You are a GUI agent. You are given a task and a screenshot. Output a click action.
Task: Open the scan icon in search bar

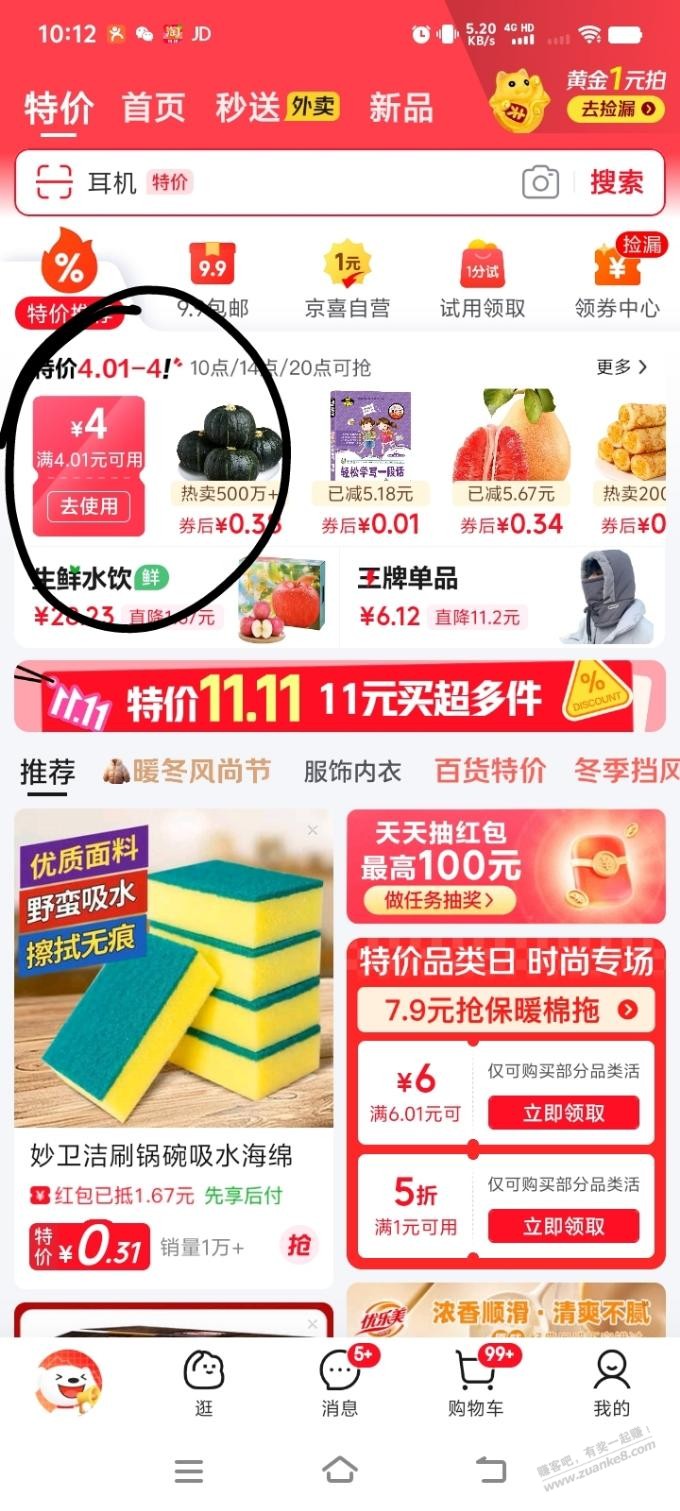[54, 182]
